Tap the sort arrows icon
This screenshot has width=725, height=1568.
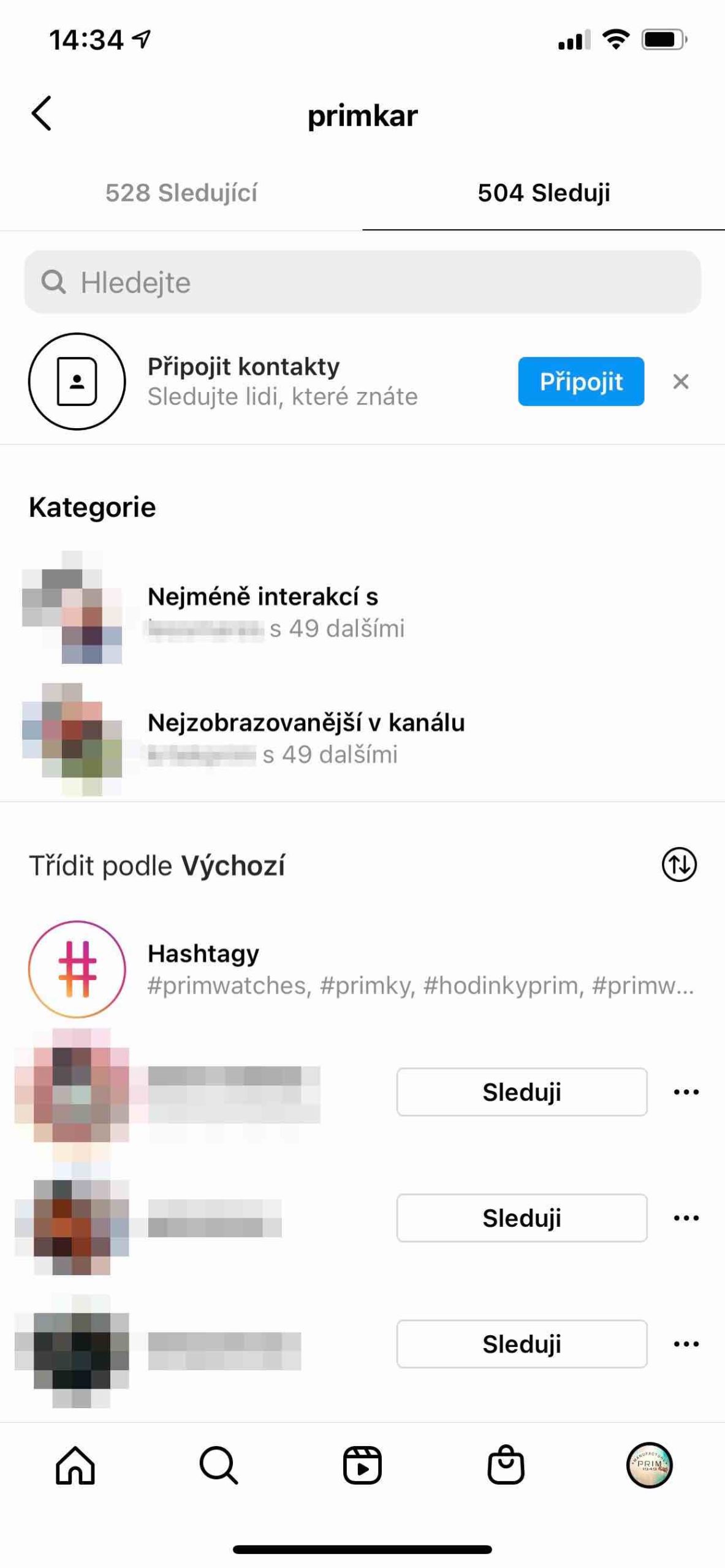coord(679,865)
